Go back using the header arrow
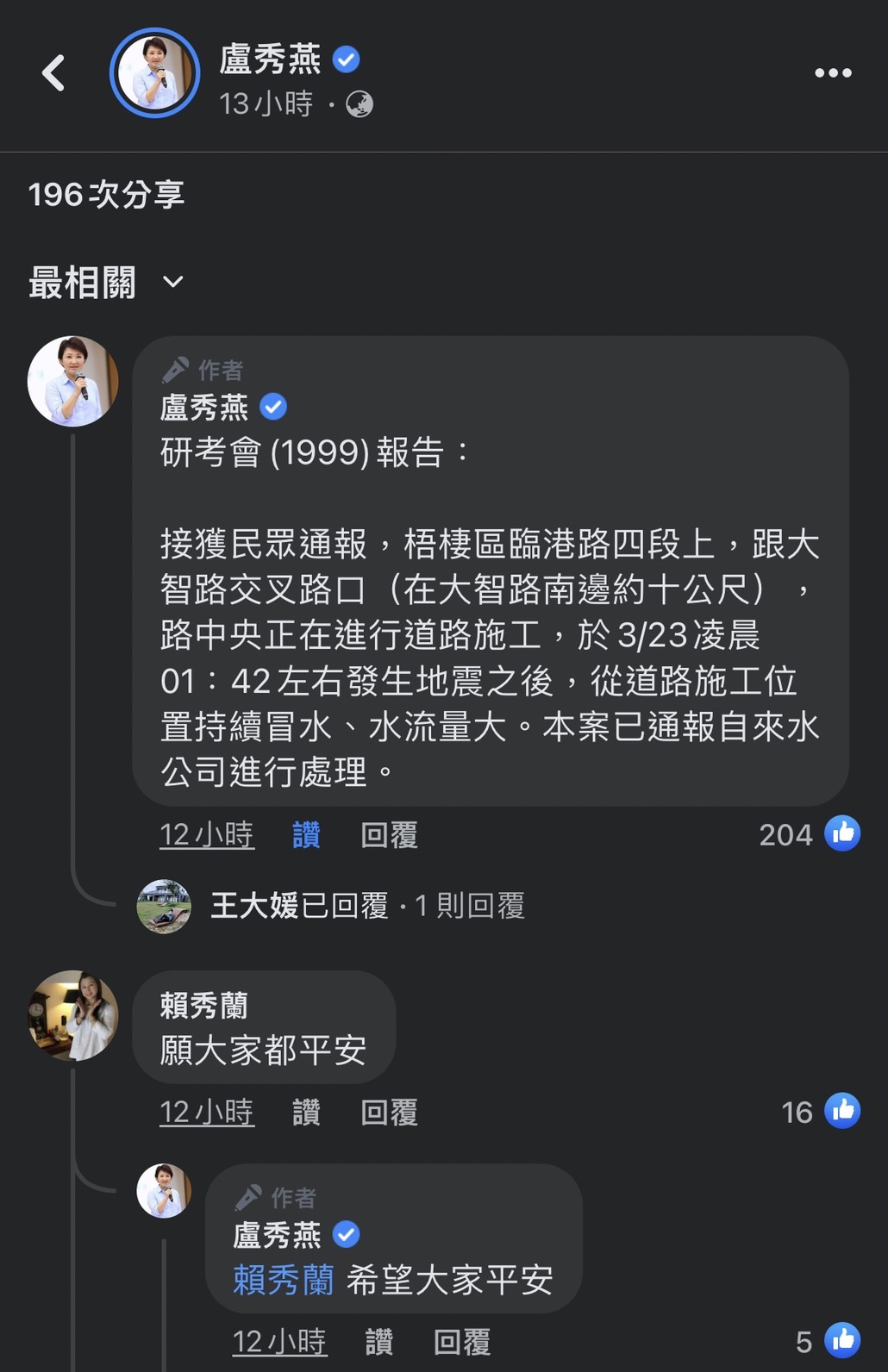Screen dimensions: 888x1372 53,73
